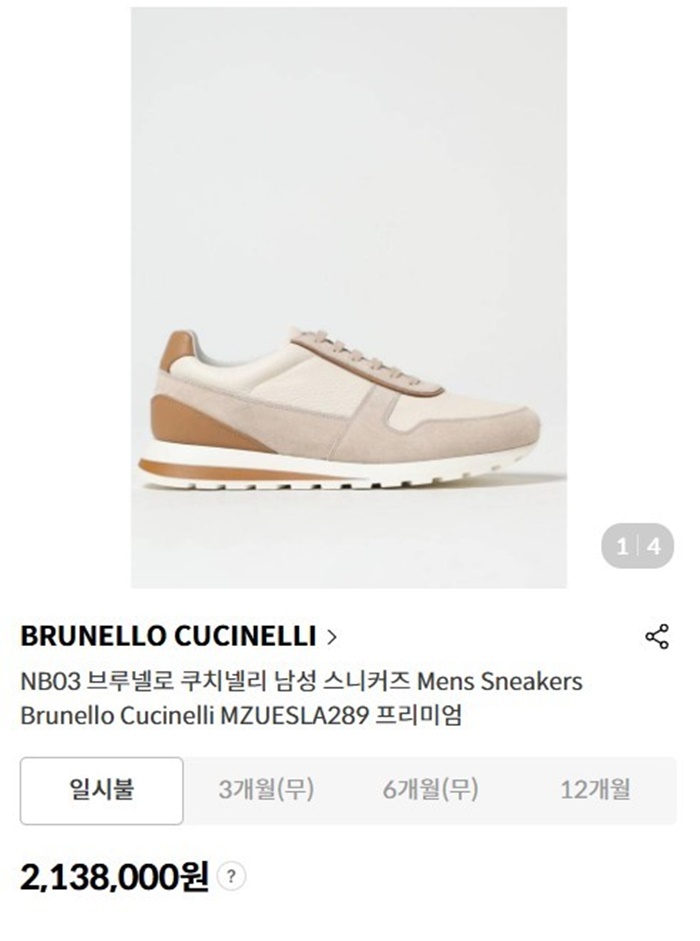The image size is (700, 941).
Task: Switch to 3개월(무) installment option
Action: pyautogui.click(x=266, y=790)
